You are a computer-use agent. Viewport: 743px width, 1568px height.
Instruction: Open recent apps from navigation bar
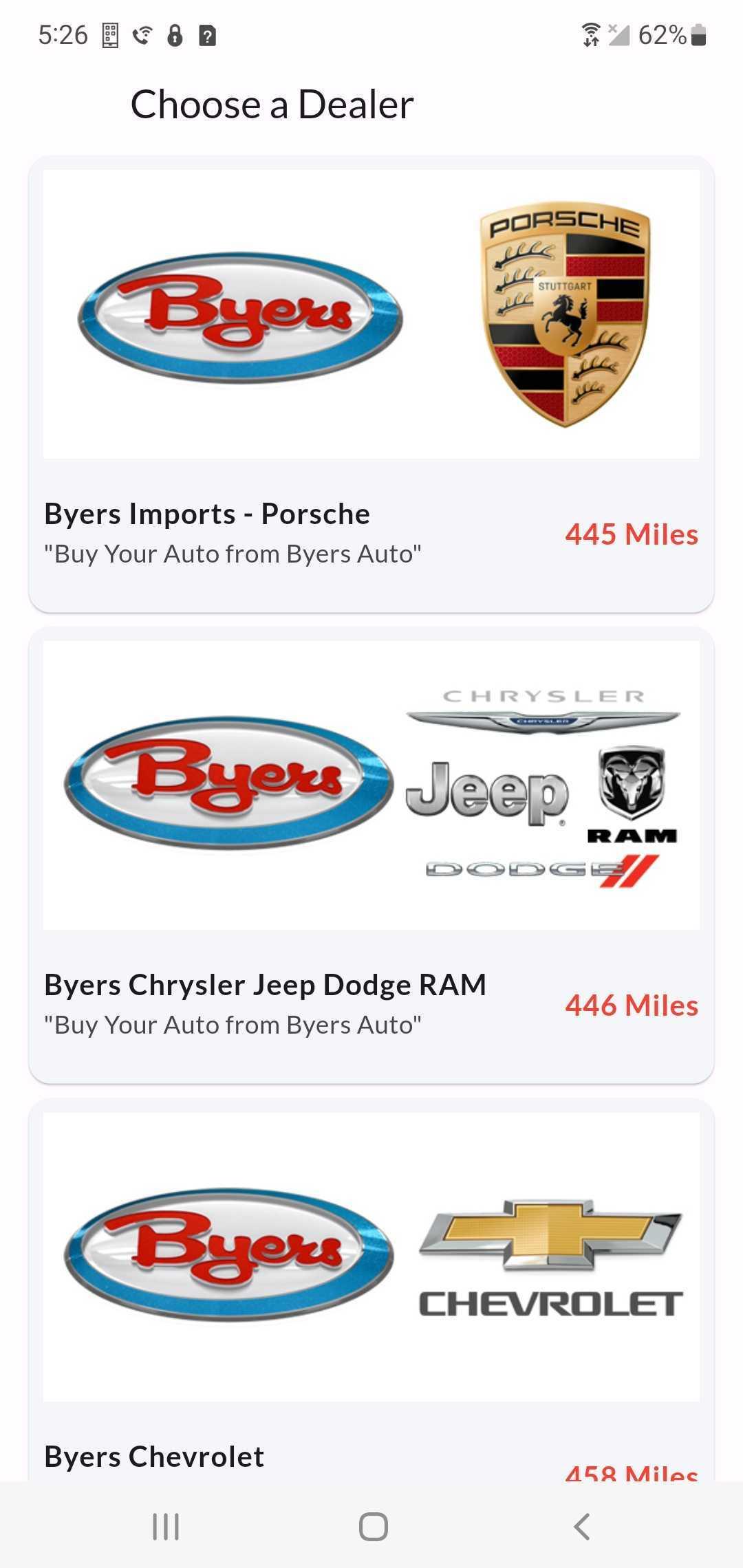[166, 1526]
